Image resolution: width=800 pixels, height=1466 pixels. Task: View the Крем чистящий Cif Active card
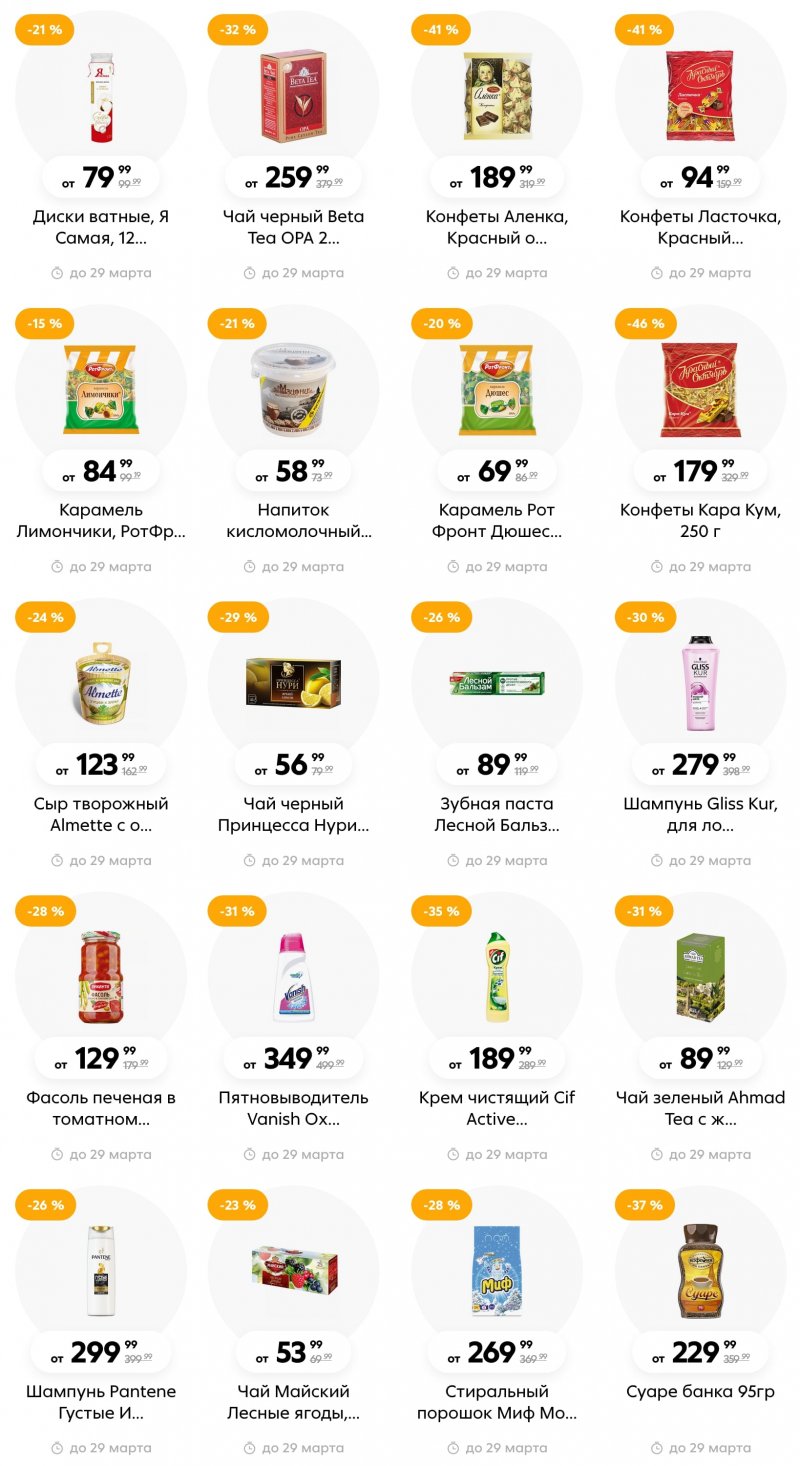(497, 979)
